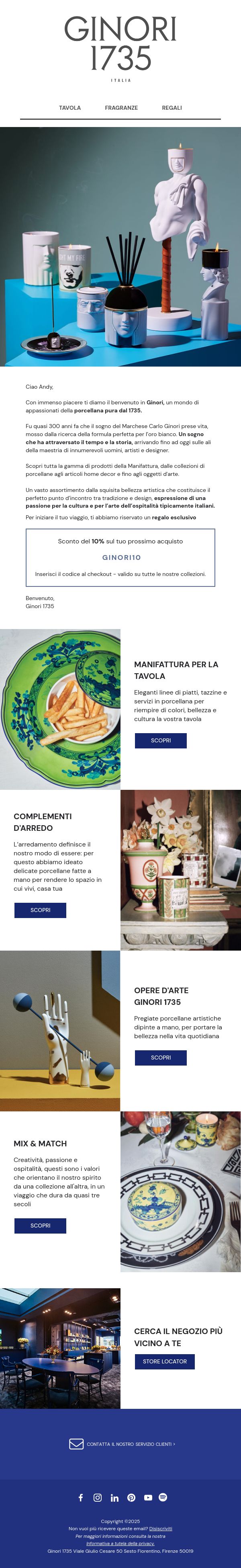The width and height of the screenshot is (241, 1568).
Task: Contact customer service via Contatta il nostro servizio clienti
Action: (x=123, y=1444)
